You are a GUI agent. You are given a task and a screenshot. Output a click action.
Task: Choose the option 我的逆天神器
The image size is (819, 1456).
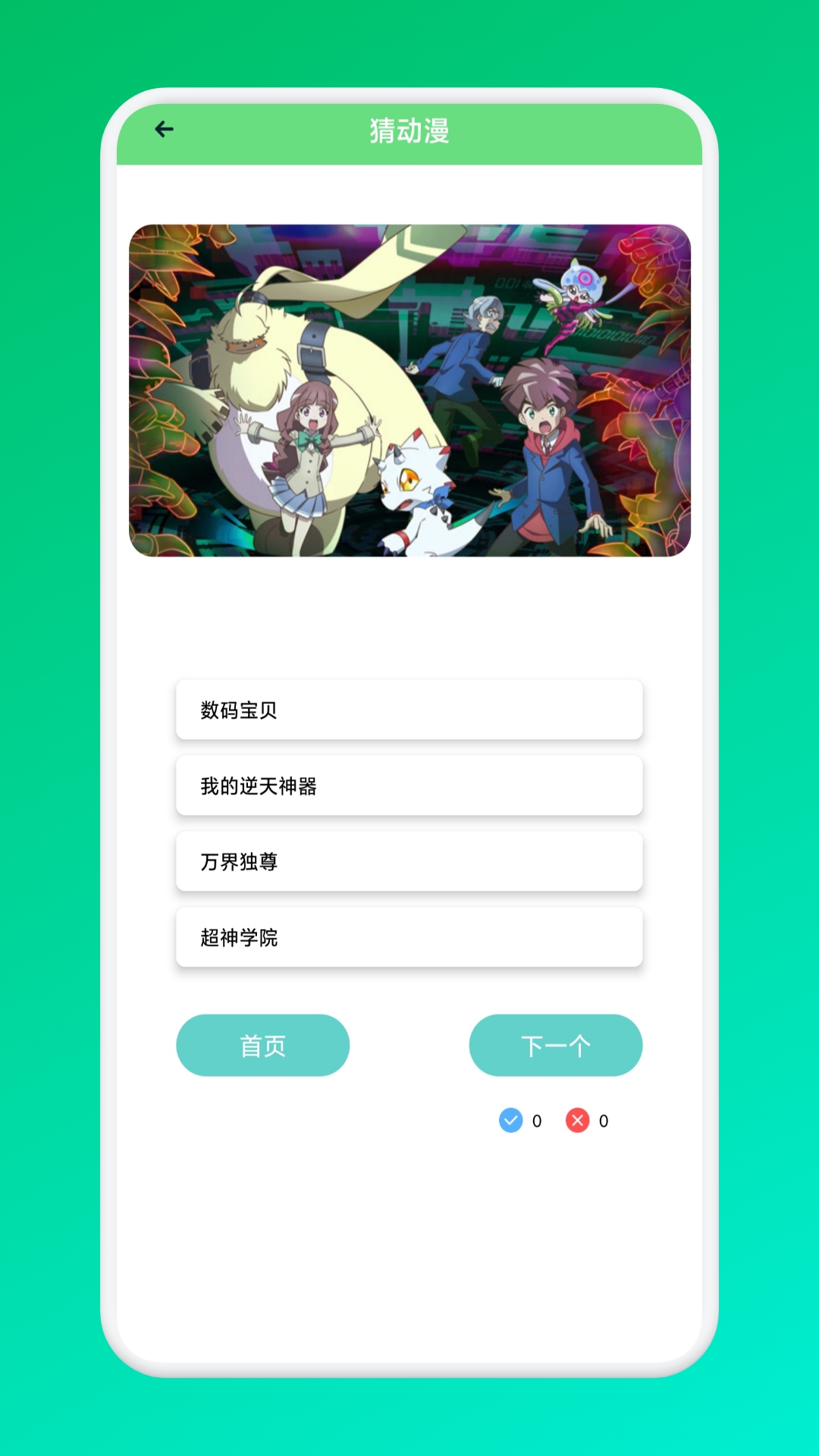click(409, 785)
